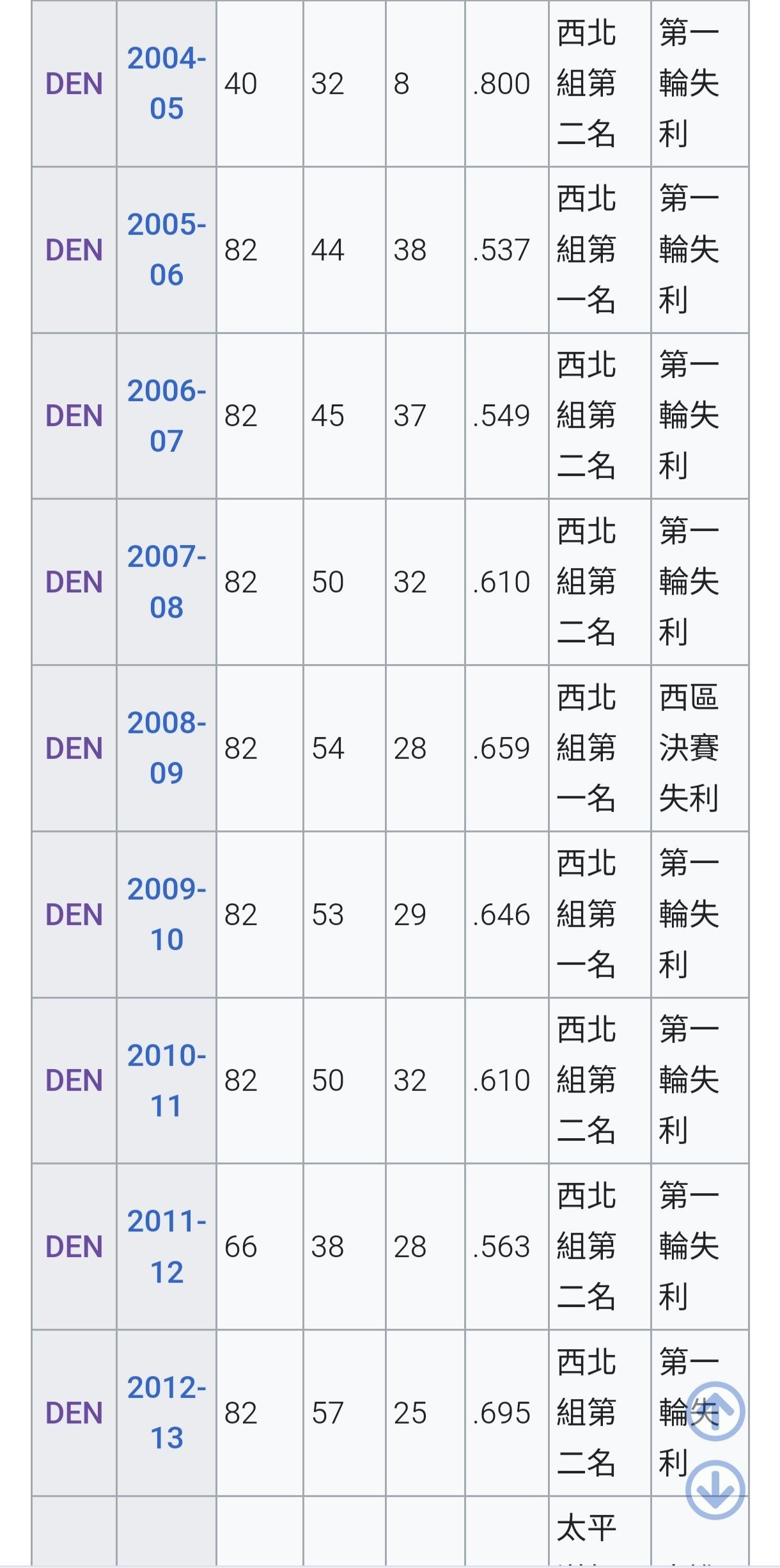Open the DEN team link for 2012-13
Screen dimensions: 780x1568
[74, 1413]
